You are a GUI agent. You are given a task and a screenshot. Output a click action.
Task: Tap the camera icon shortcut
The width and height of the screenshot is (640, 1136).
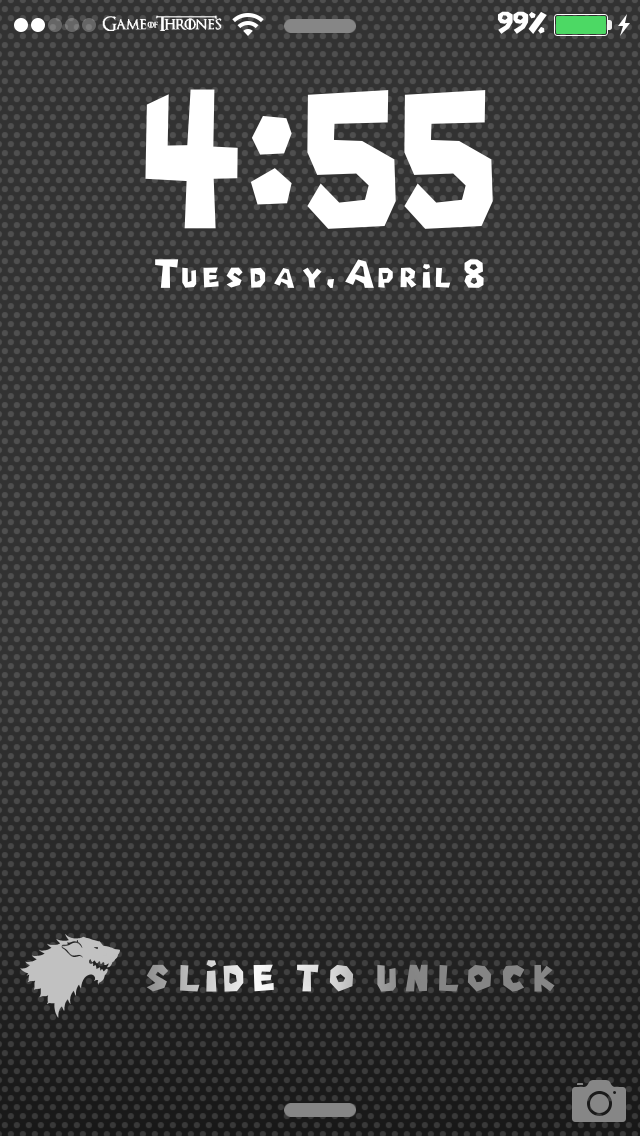[598, 1101]
